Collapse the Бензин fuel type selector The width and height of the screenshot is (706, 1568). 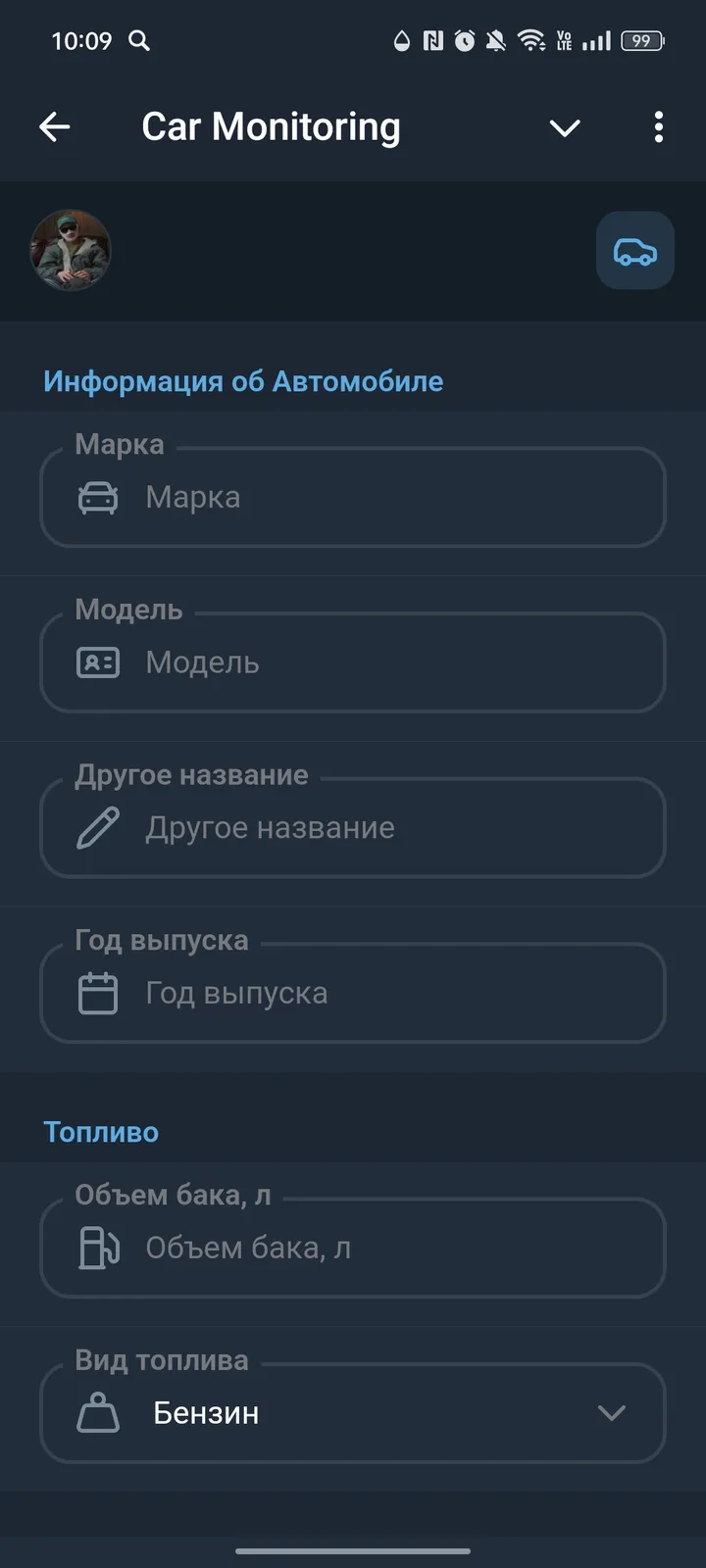(610, 1413)
